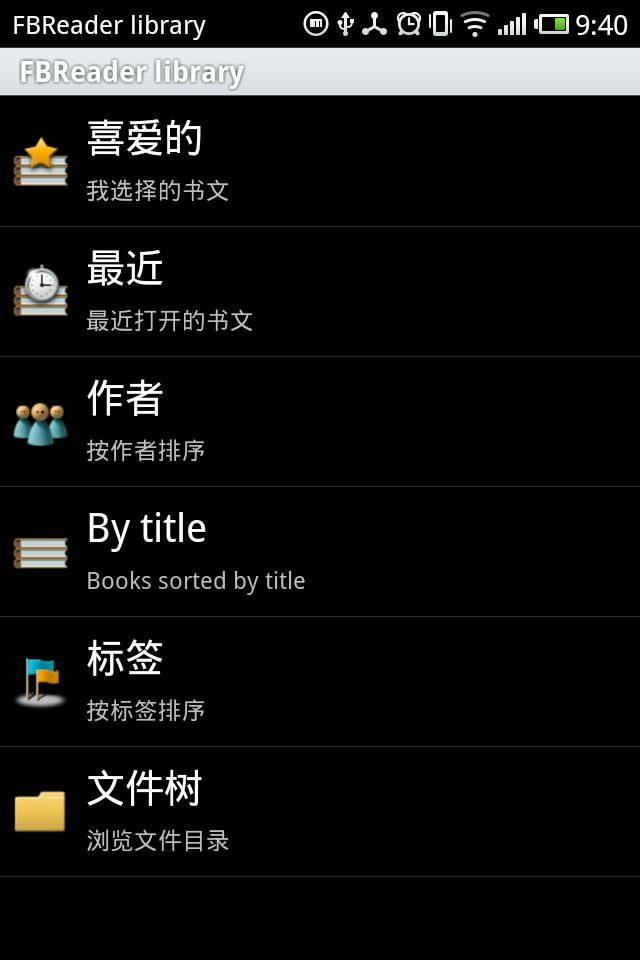Image resolution: width=640 pixels, height=960 pixels.
Task: Open 最近 recently opened books
Action: (320, 292)
